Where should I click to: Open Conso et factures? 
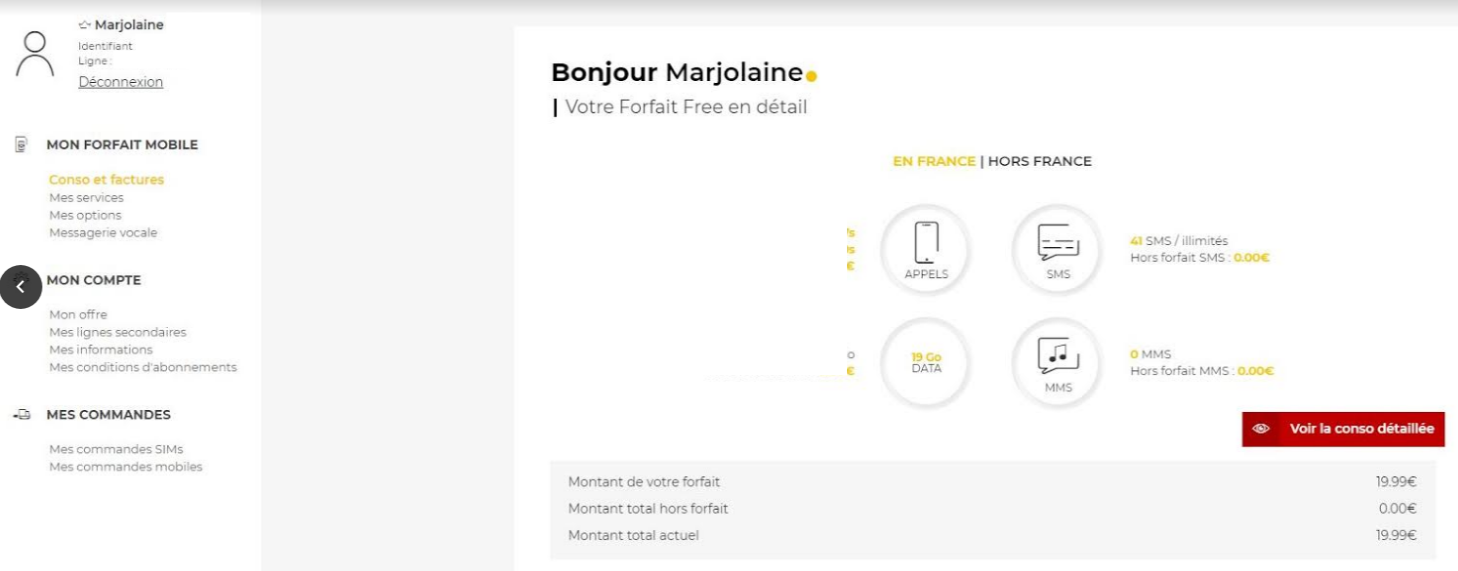(106, 180)
